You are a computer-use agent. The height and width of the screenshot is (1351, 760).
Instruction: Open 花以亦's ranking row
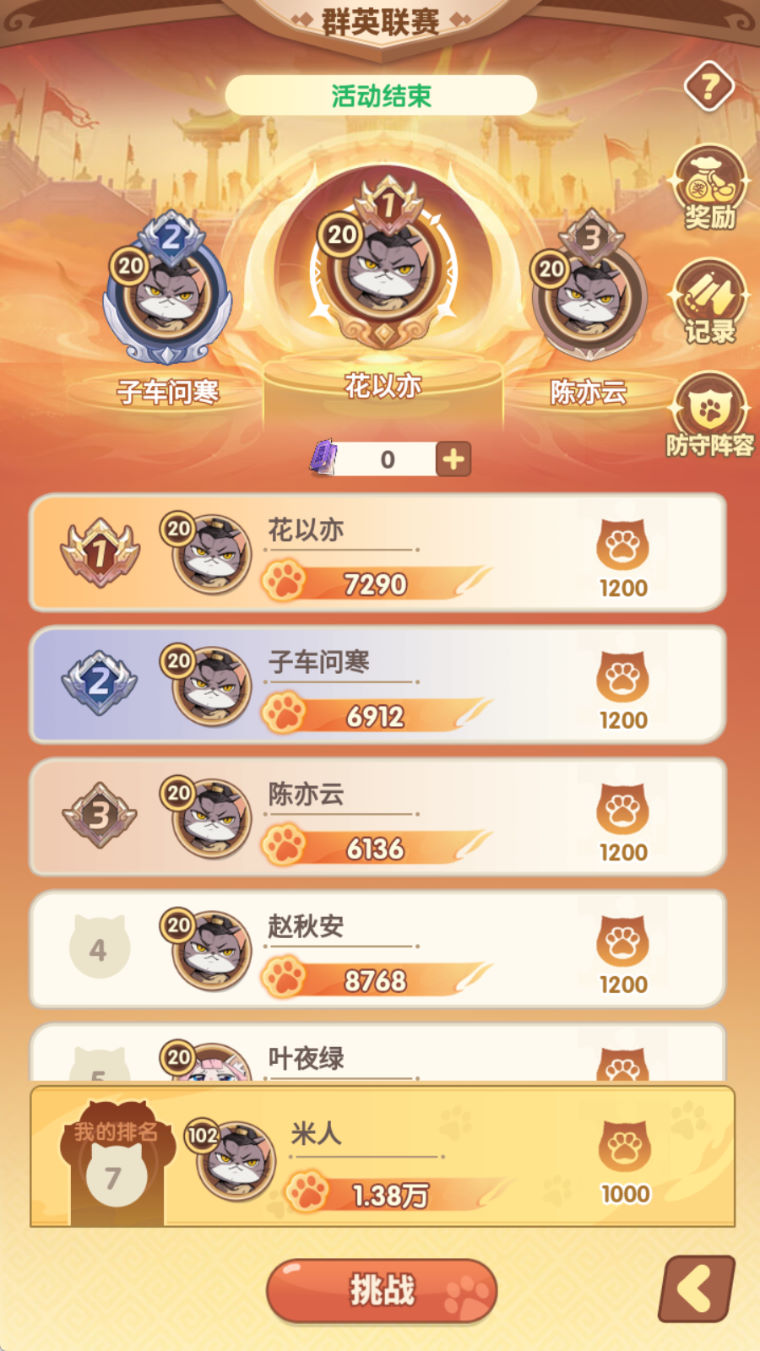coord(378,552)
